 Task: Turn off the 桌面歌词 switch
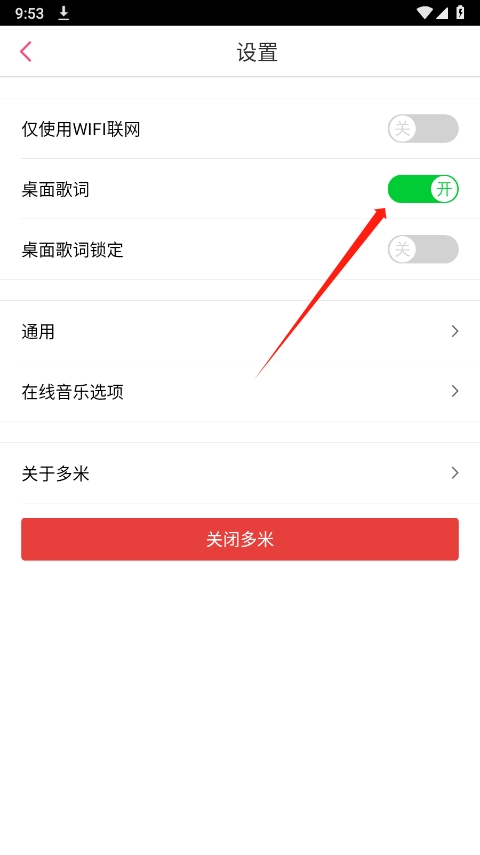(x=423, y=189)
